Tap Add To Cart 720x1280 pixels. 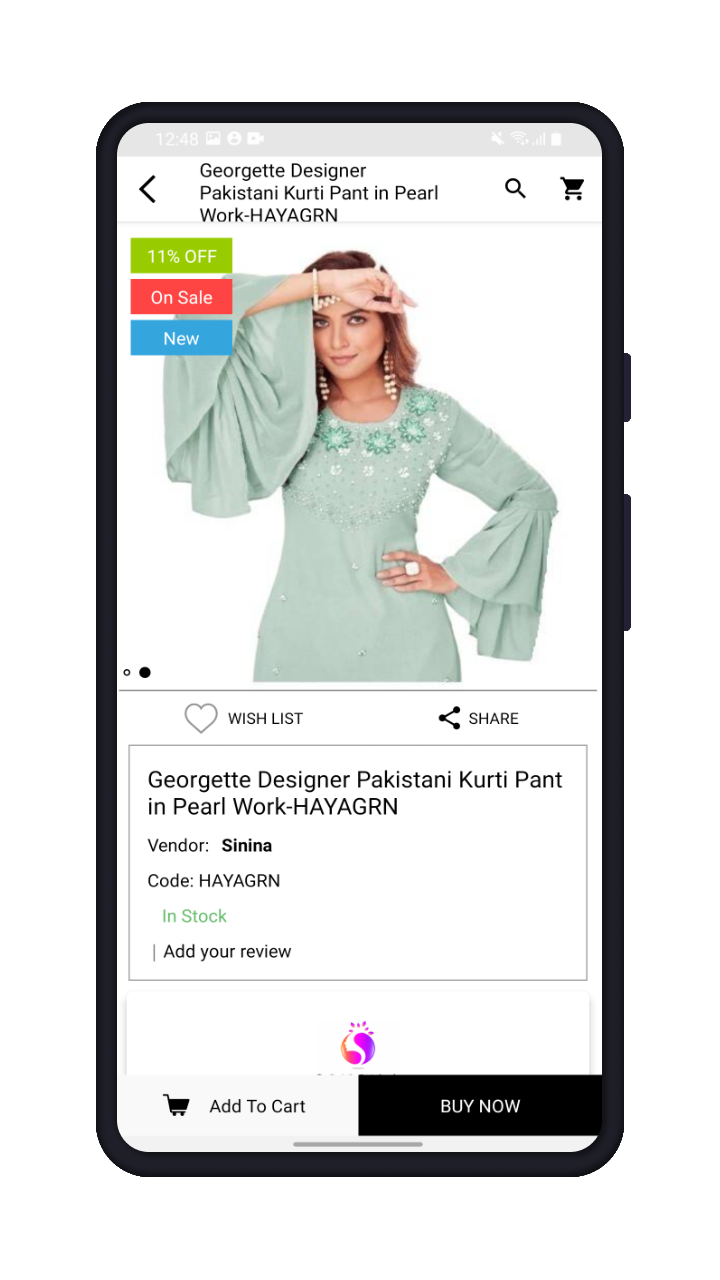[238, 1106]
